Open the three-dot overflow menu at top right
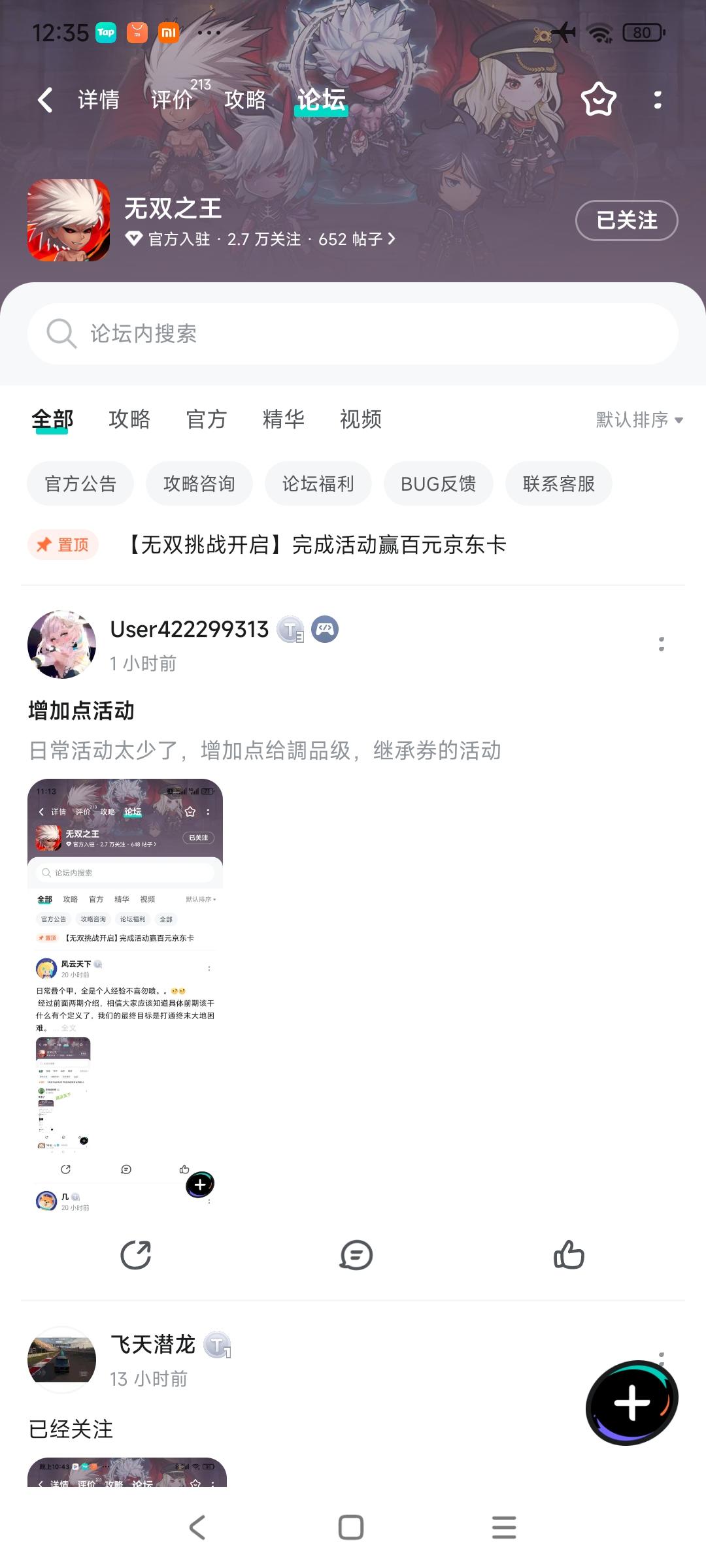 pos(658,99)
